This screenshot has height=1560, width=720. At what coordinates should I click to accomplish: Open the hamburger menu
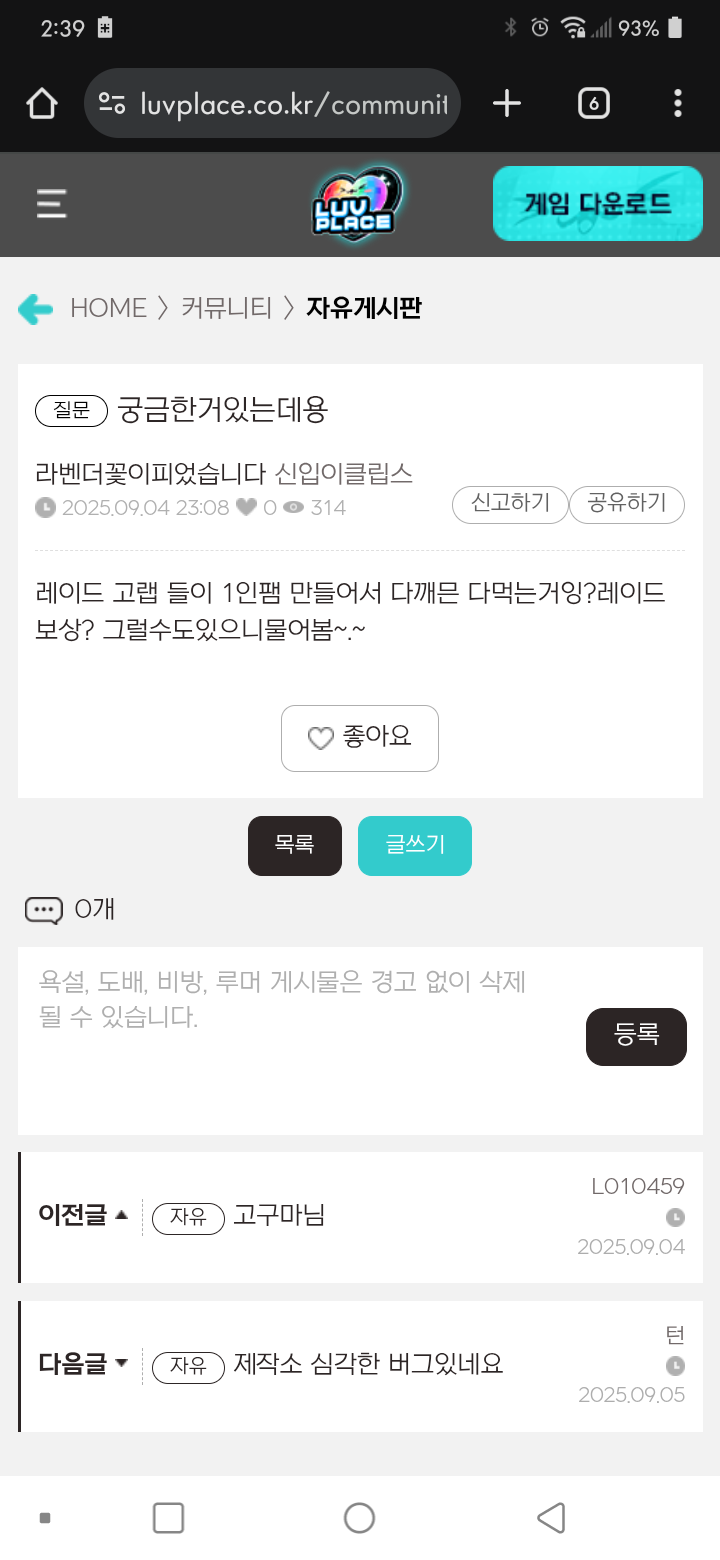tap(51, 204)
